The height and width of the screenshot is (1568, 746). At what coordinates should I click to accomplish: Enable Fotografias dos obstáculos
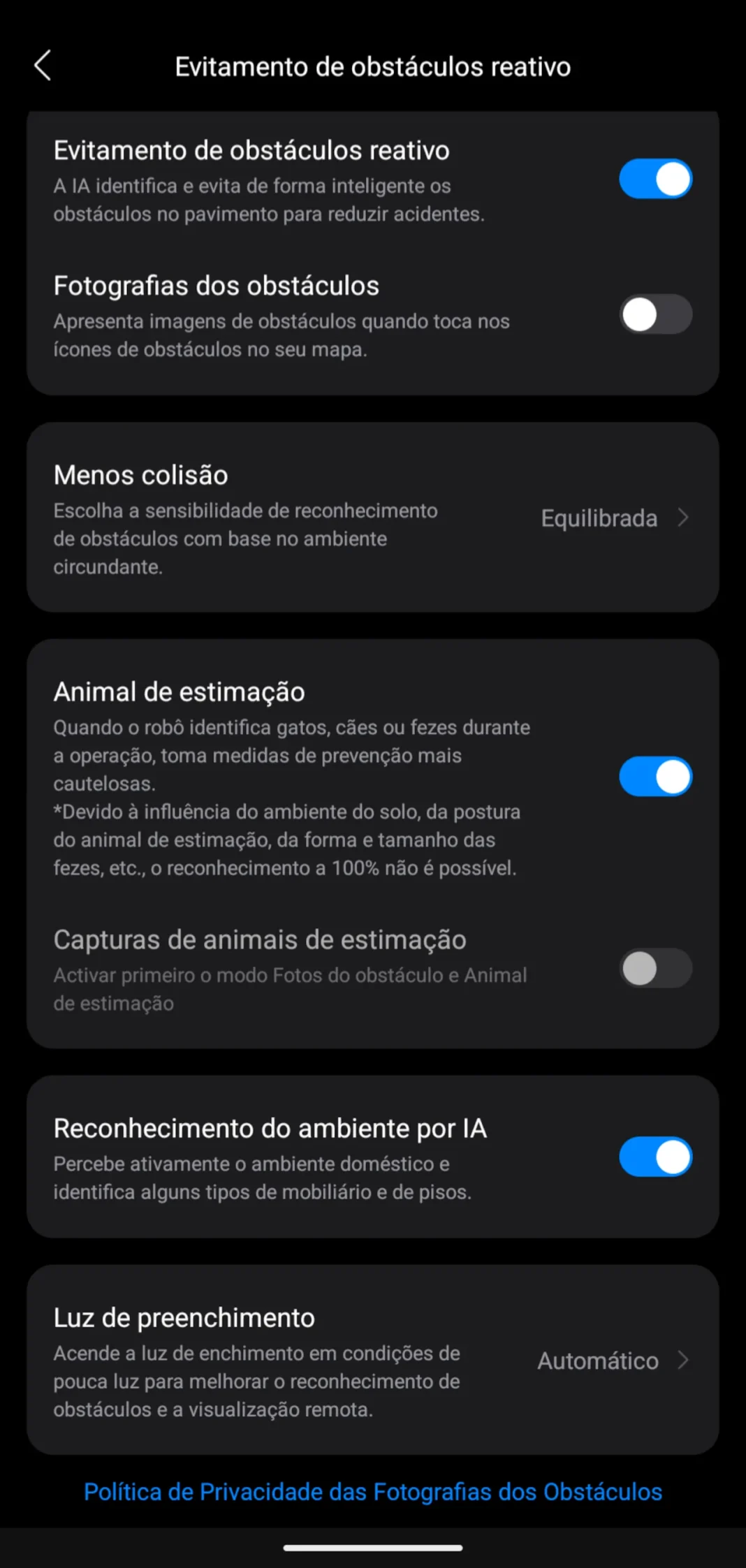click(655, 314)
